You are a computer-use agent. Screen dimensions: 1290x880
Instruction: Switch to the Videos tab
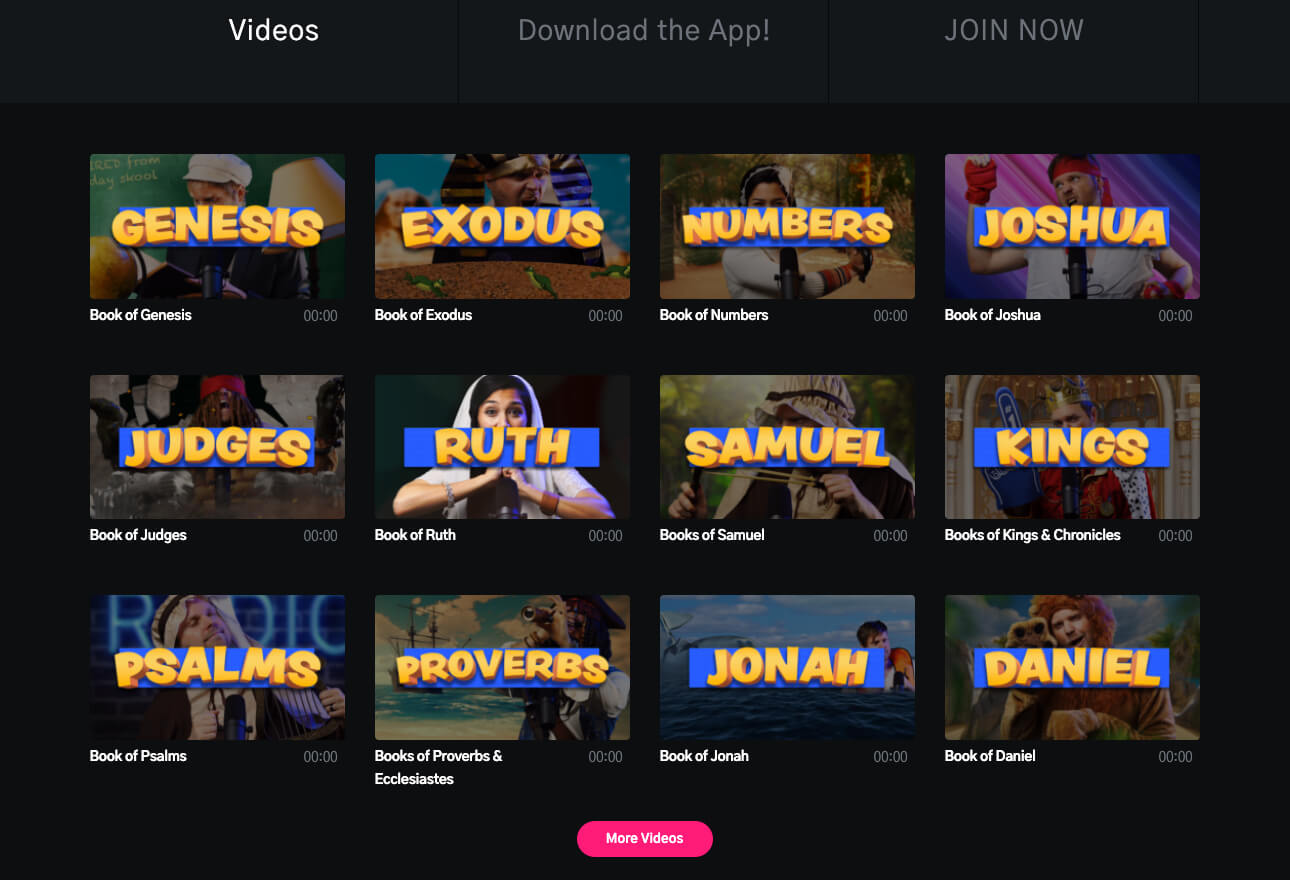(273, 31)
